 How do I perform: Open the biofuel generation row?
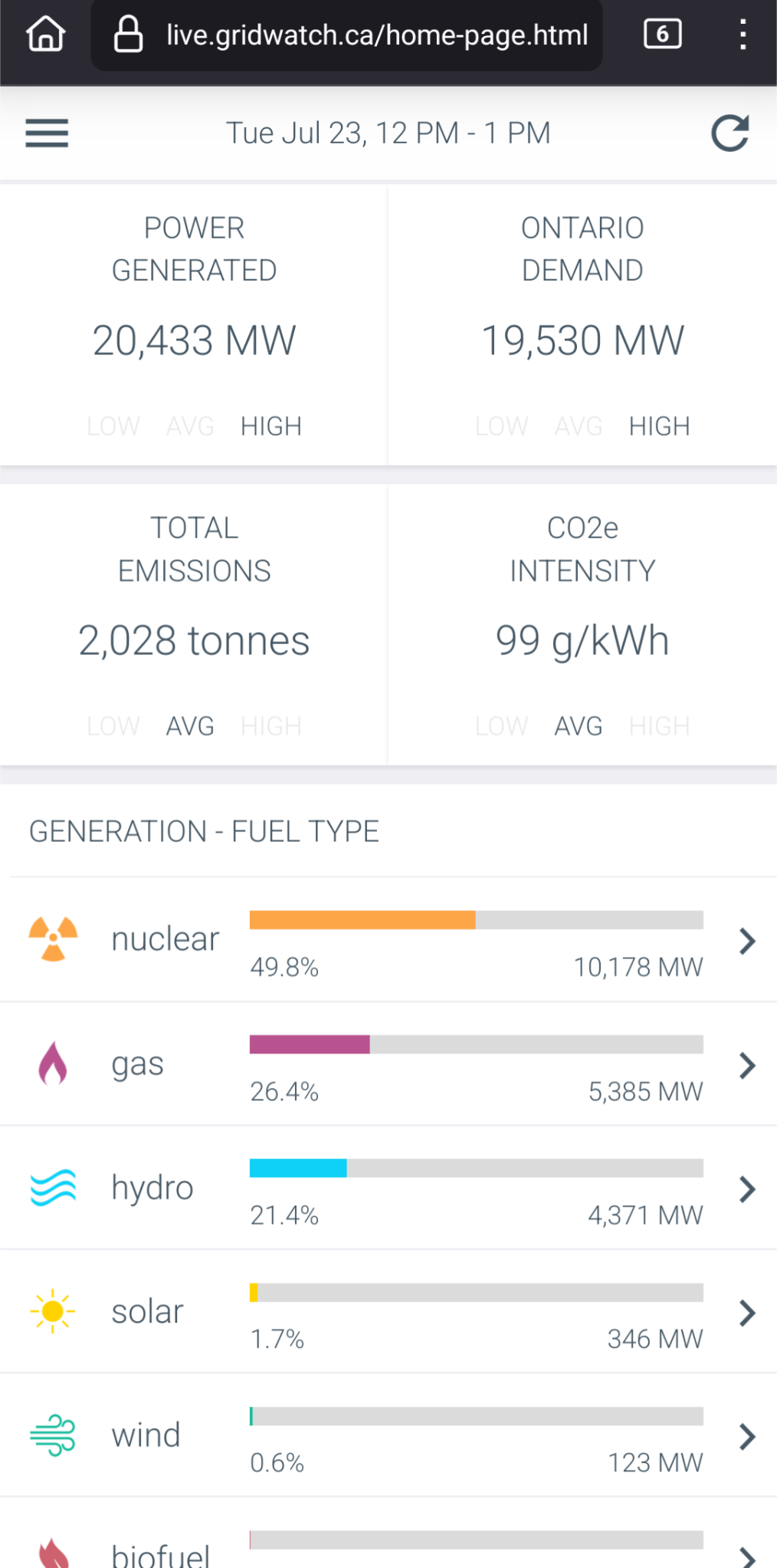[388, 1533]
